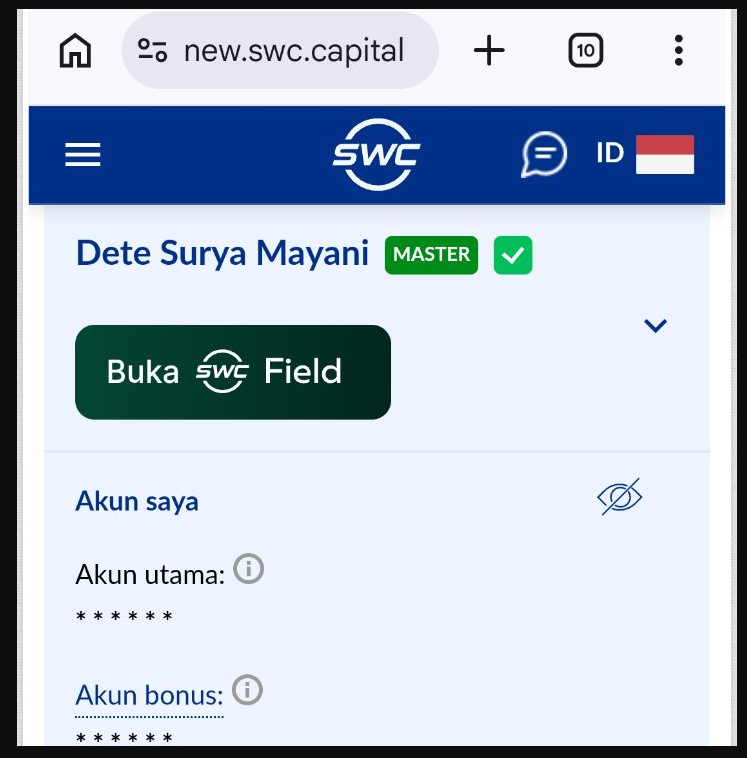The width and height of the screenshot is (747, 758).
Task: Open the browser overflow menu
Action: pos(679,50)
